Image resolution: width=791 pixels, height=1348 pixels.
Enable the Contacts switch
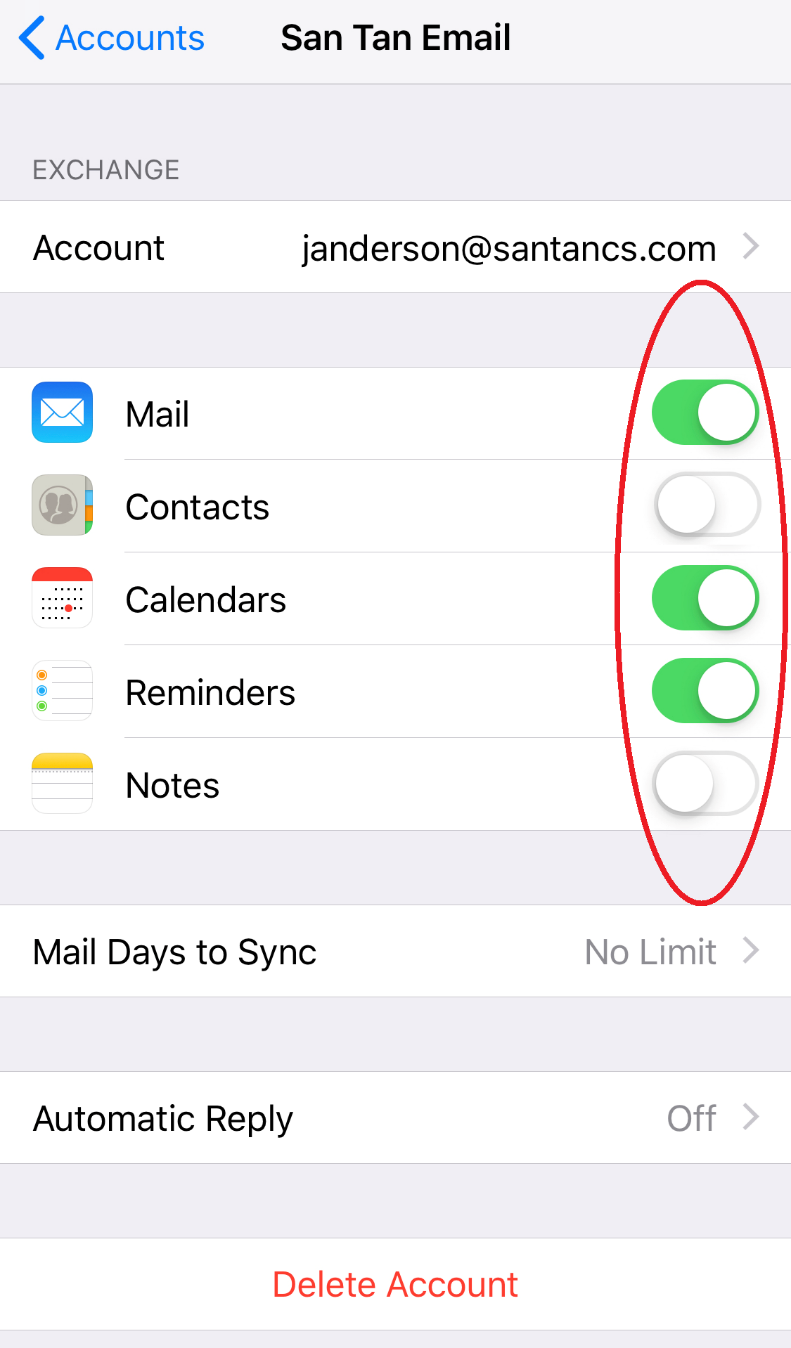click(706, 506)
